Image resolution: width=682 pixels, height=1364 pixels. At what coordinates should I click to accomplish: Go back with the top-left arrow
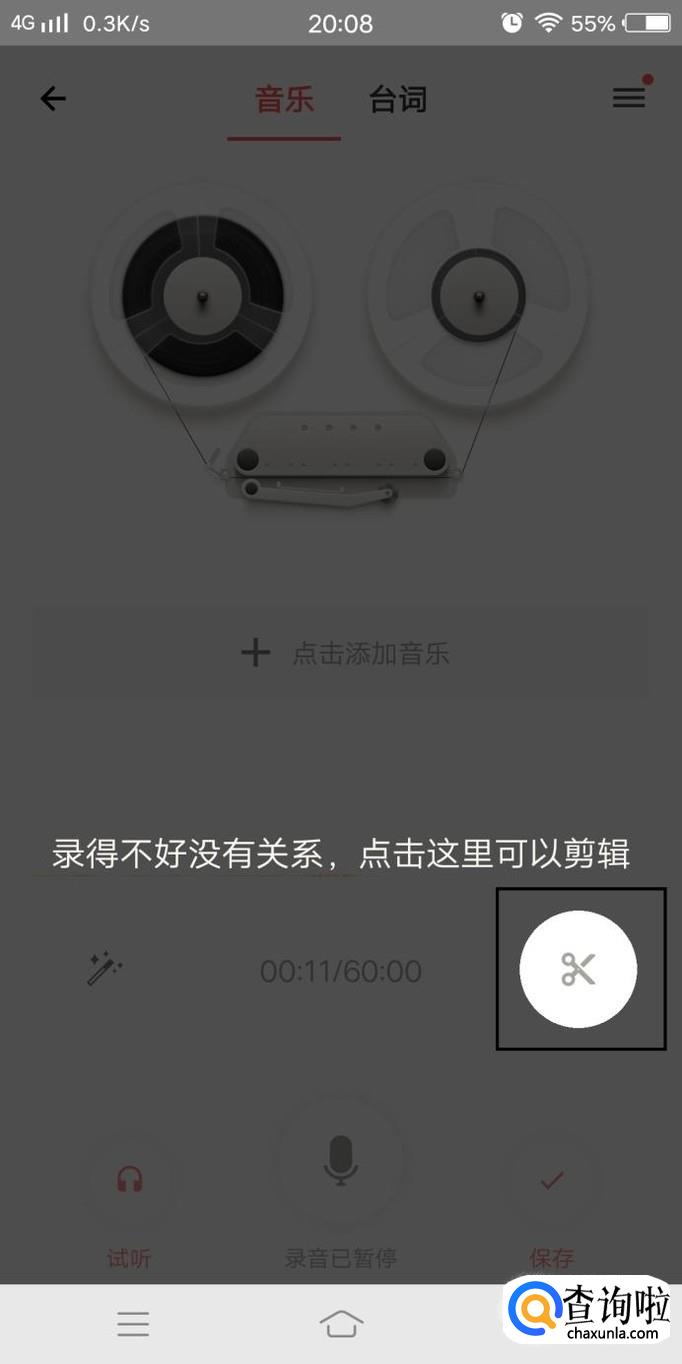pos(53,98)
